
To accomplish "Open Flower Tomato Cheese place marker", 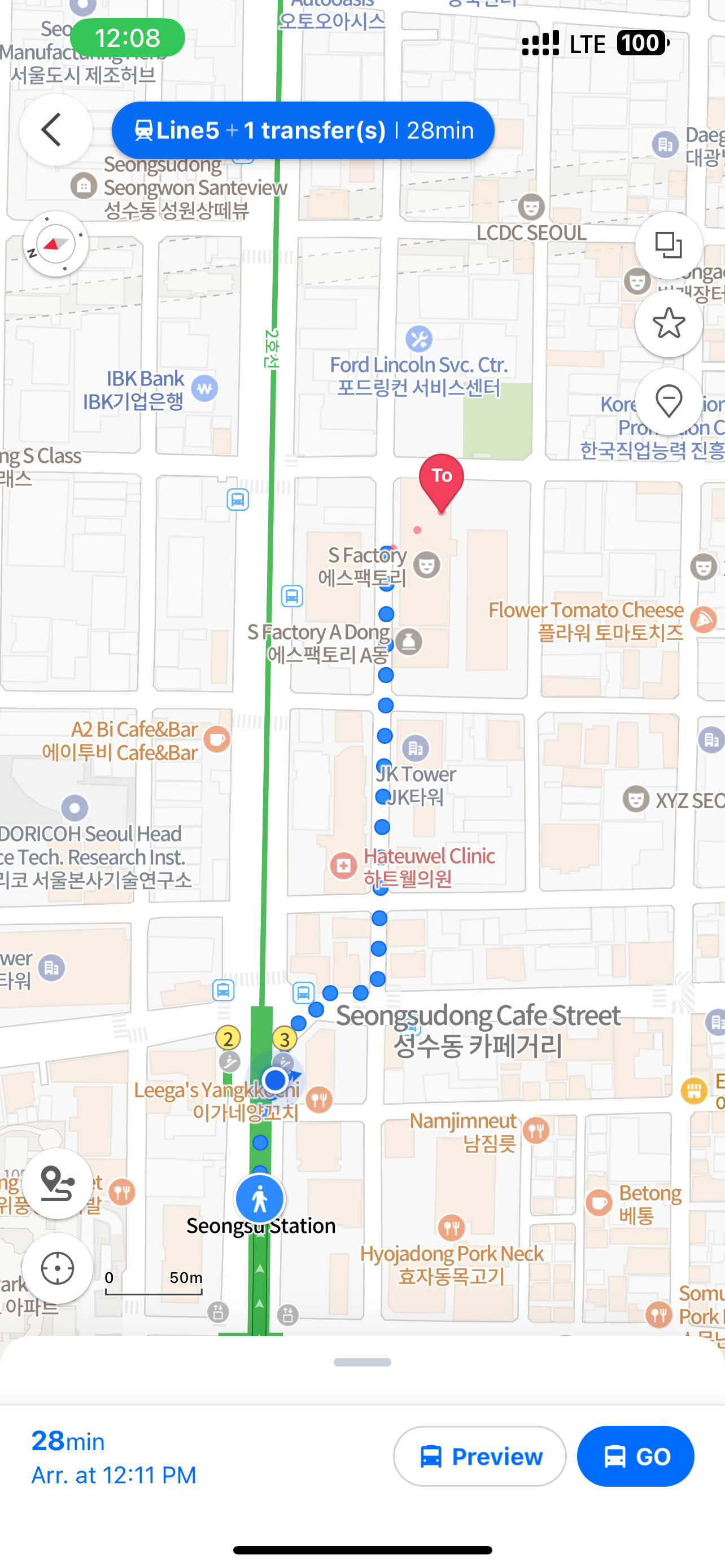I will coord(704,620).
